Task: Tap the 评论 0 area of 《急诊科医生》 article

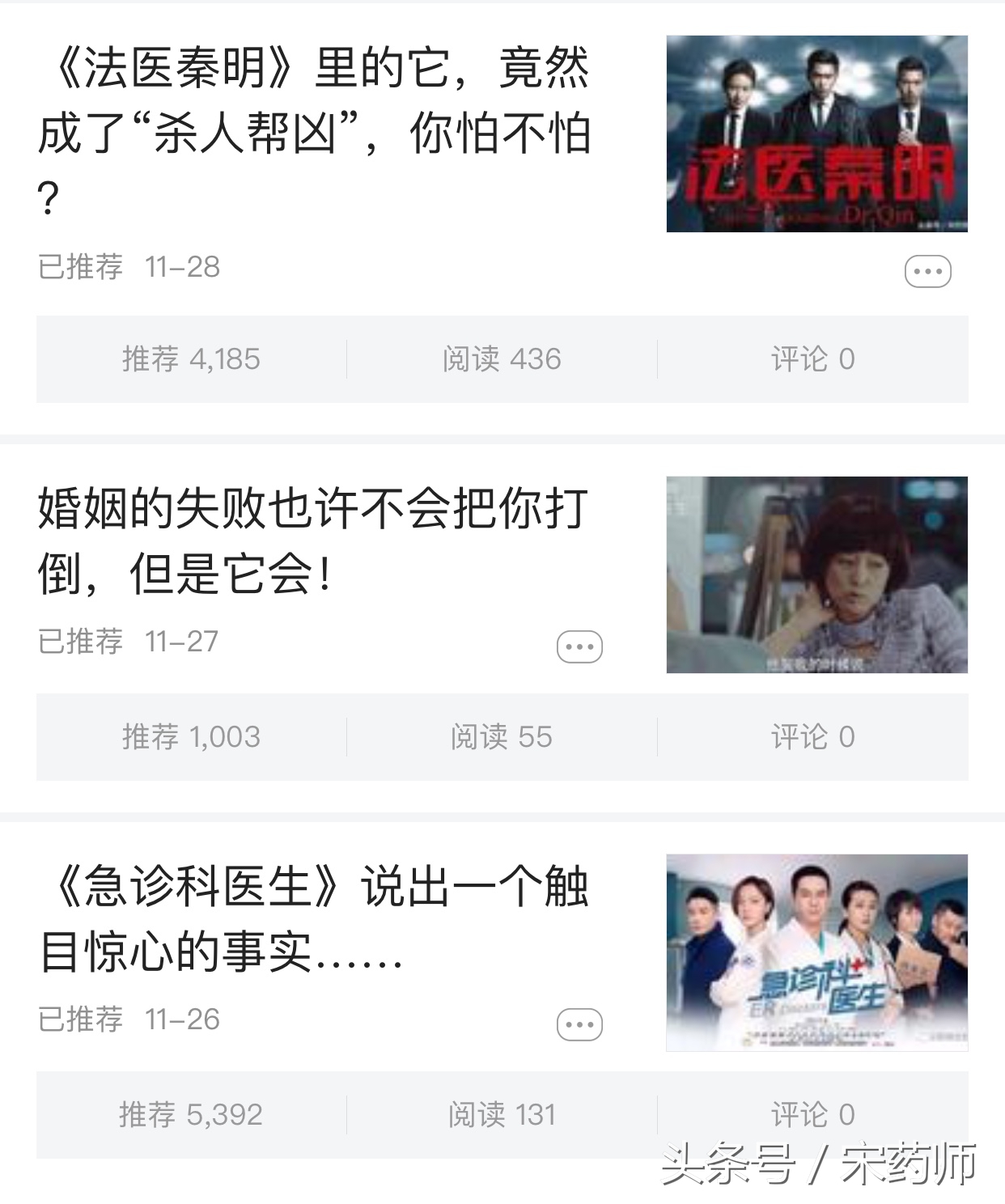Action: click(x=813, y=1114)
